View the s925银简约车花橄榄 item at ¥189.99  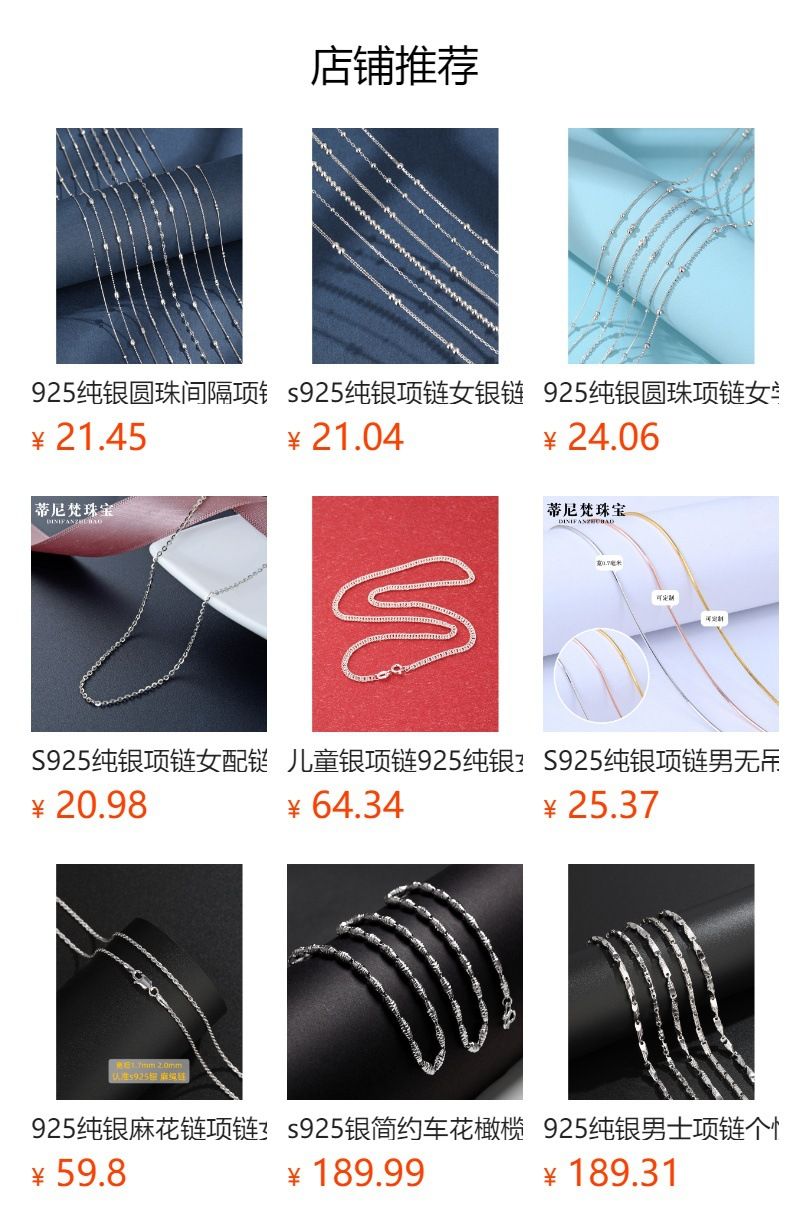405,982
